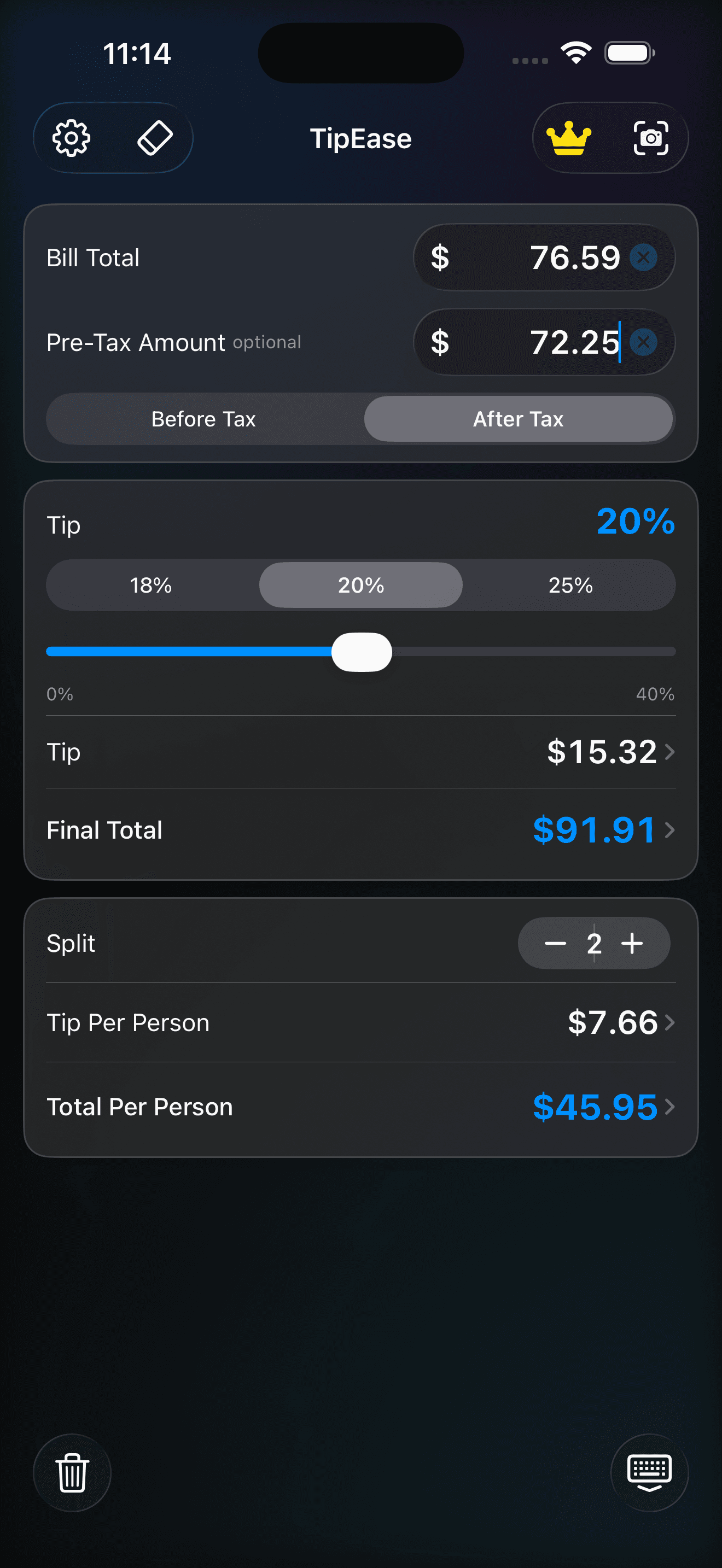The height and width of the screenshot is (1568, 722).
Task: Open the Total Per Person detail chevron
Action: [x=669, y=1107]
